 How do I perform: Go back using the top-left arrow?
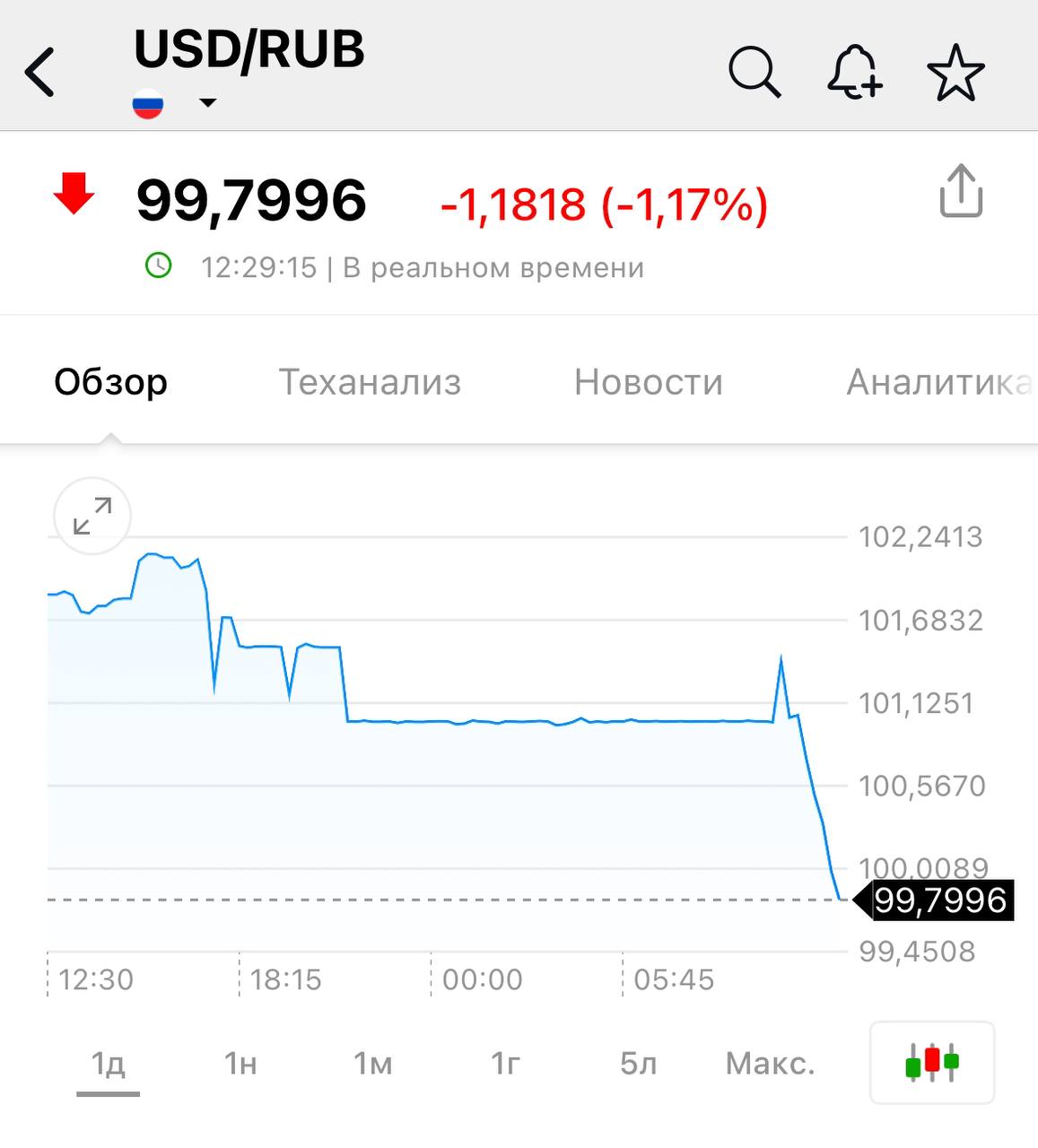tap(40, 72)
